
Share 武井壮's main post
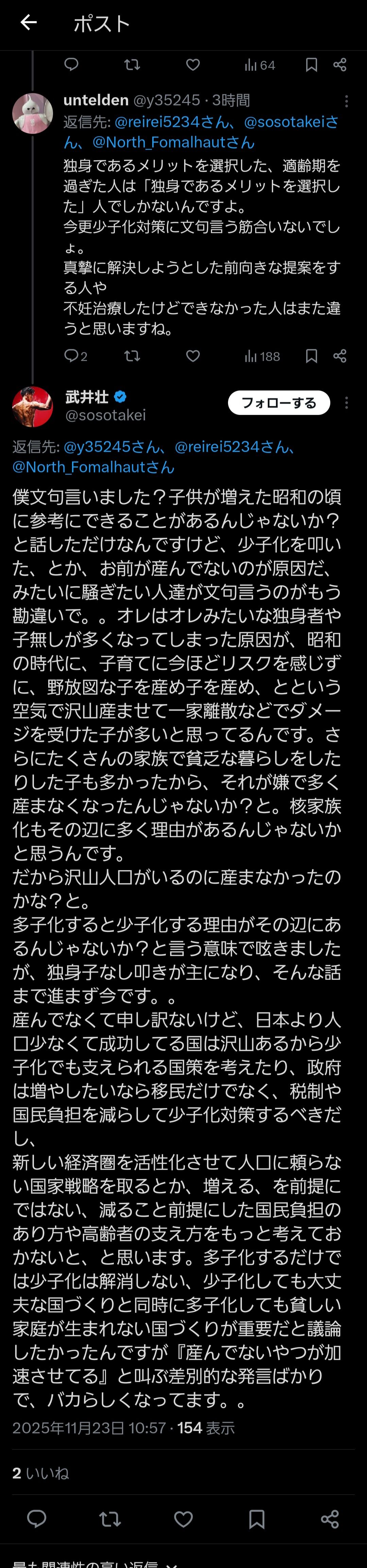coord(330,1520)
